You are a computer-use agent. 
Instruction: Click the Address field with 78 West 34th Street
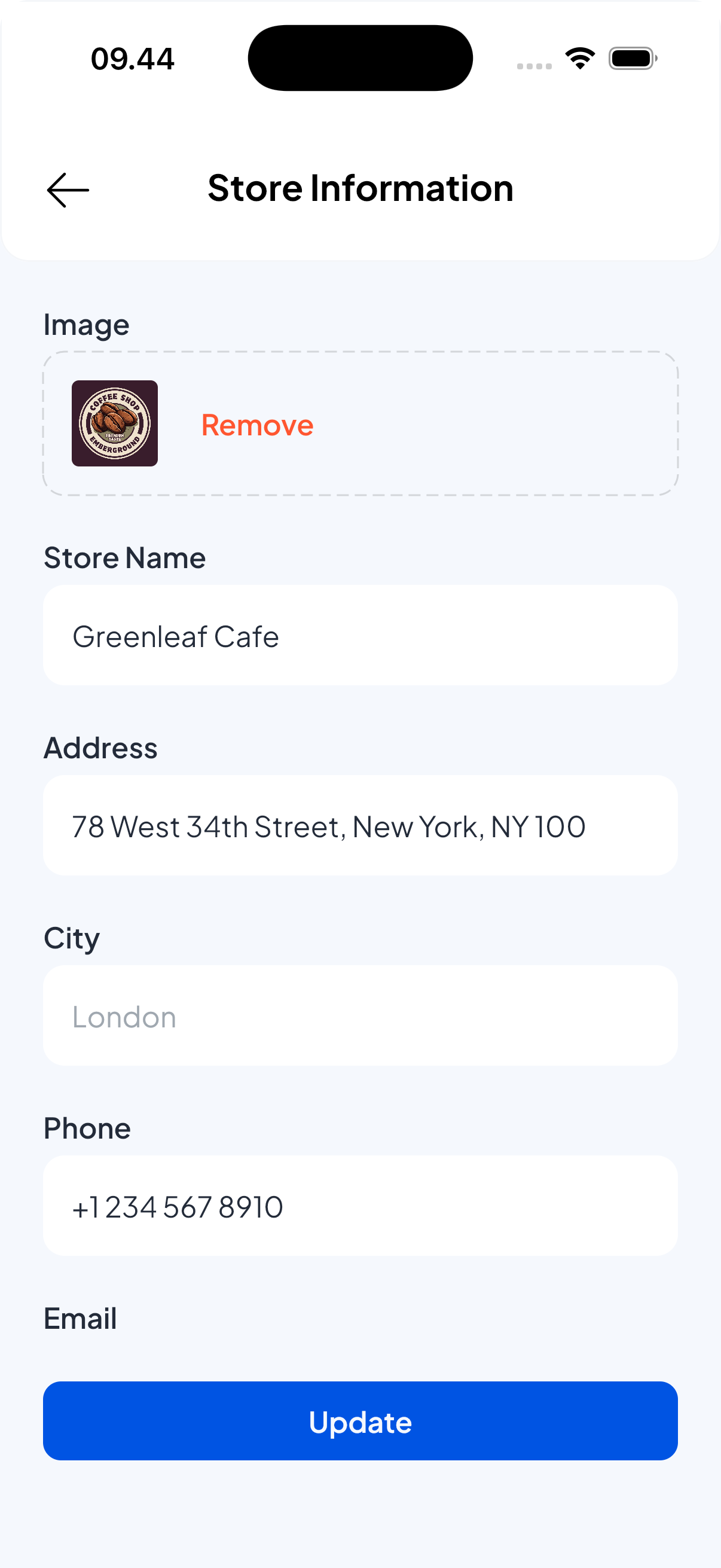point(360,826)
